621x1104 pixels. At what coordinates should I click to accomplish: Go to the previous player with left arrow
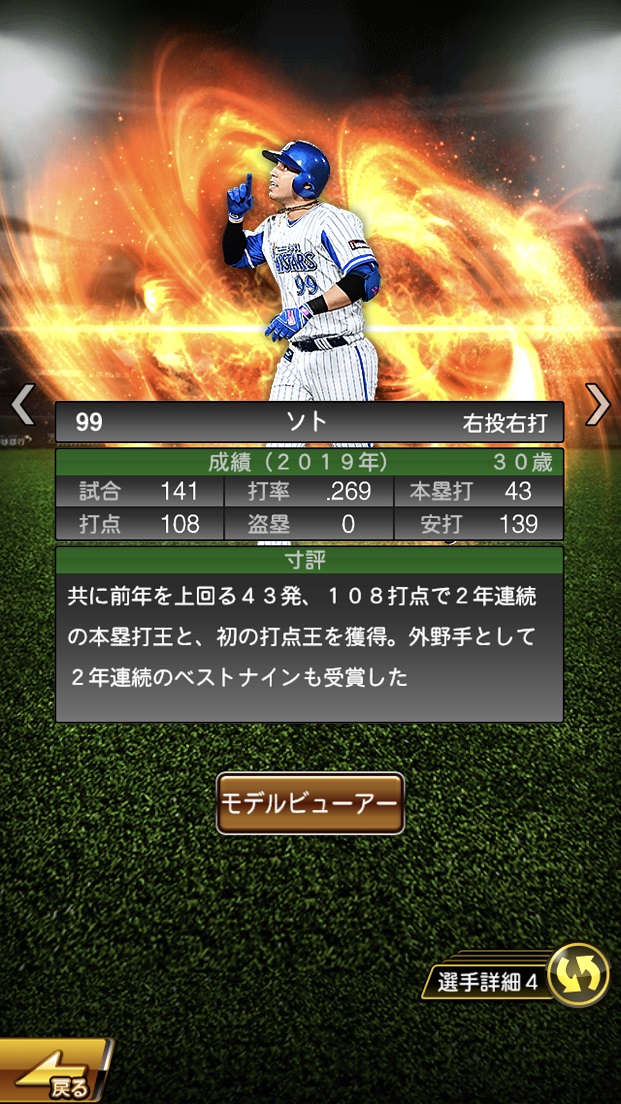tap(22, 404)
